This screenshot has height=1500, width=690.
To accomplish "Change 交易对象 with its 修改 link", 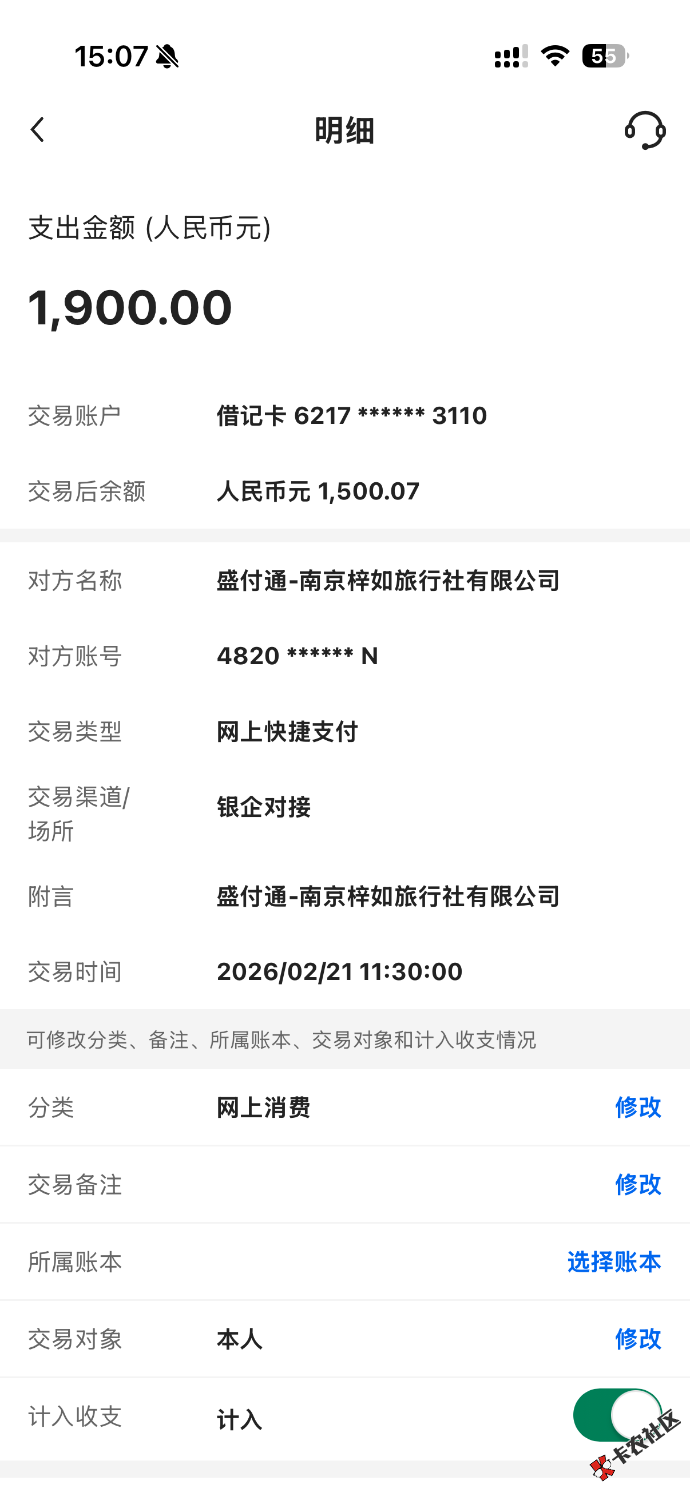I will pyautogui.click(x=638, y=1339).
